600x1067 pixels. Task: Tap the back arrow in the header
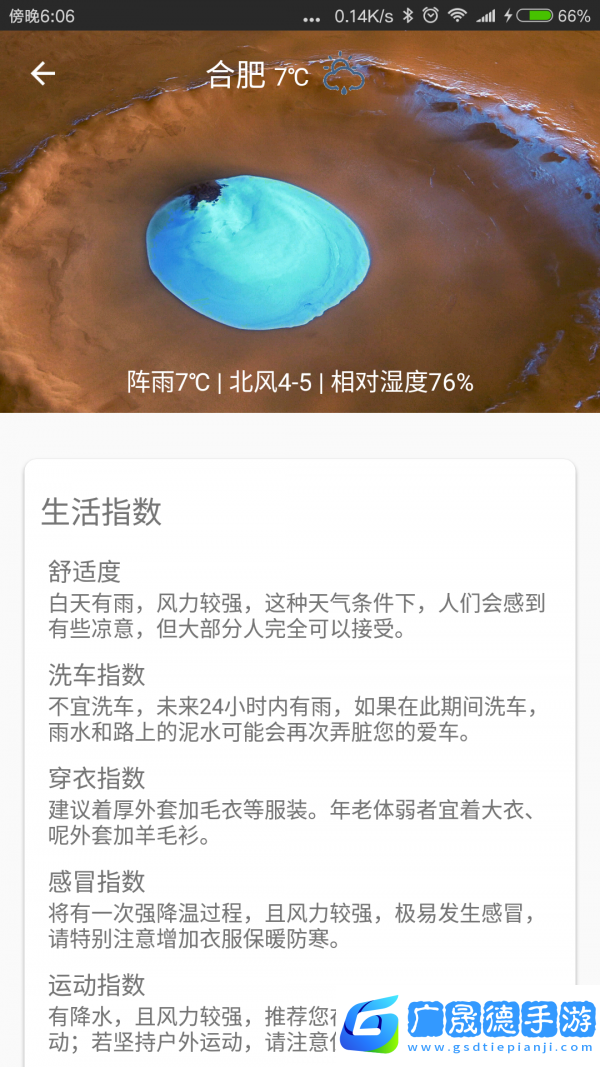42,73
